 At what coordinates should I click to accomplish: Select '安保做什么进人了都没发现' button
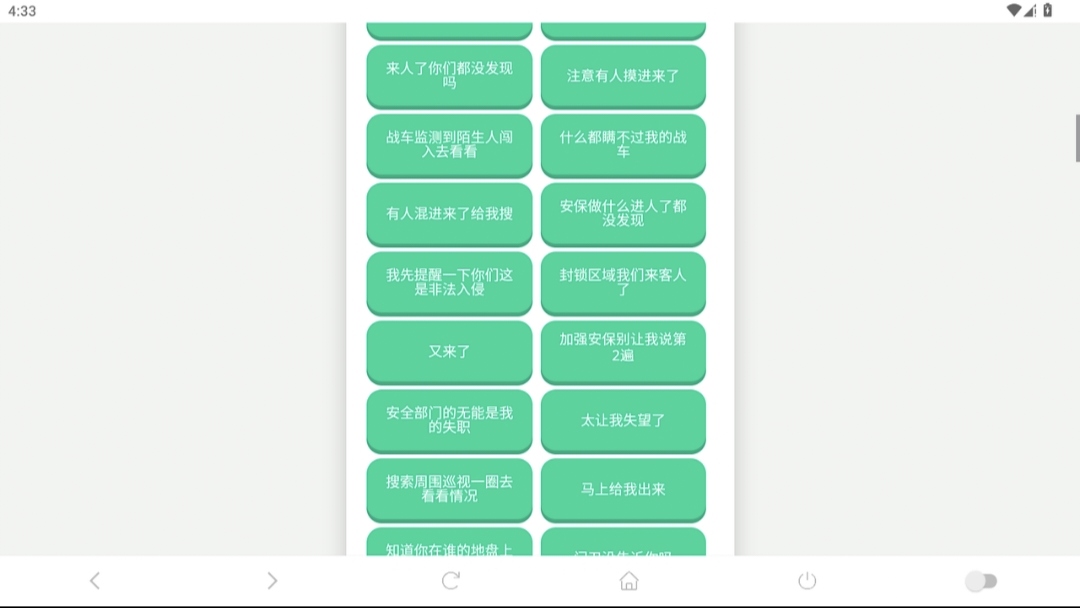tap(623, 213)
